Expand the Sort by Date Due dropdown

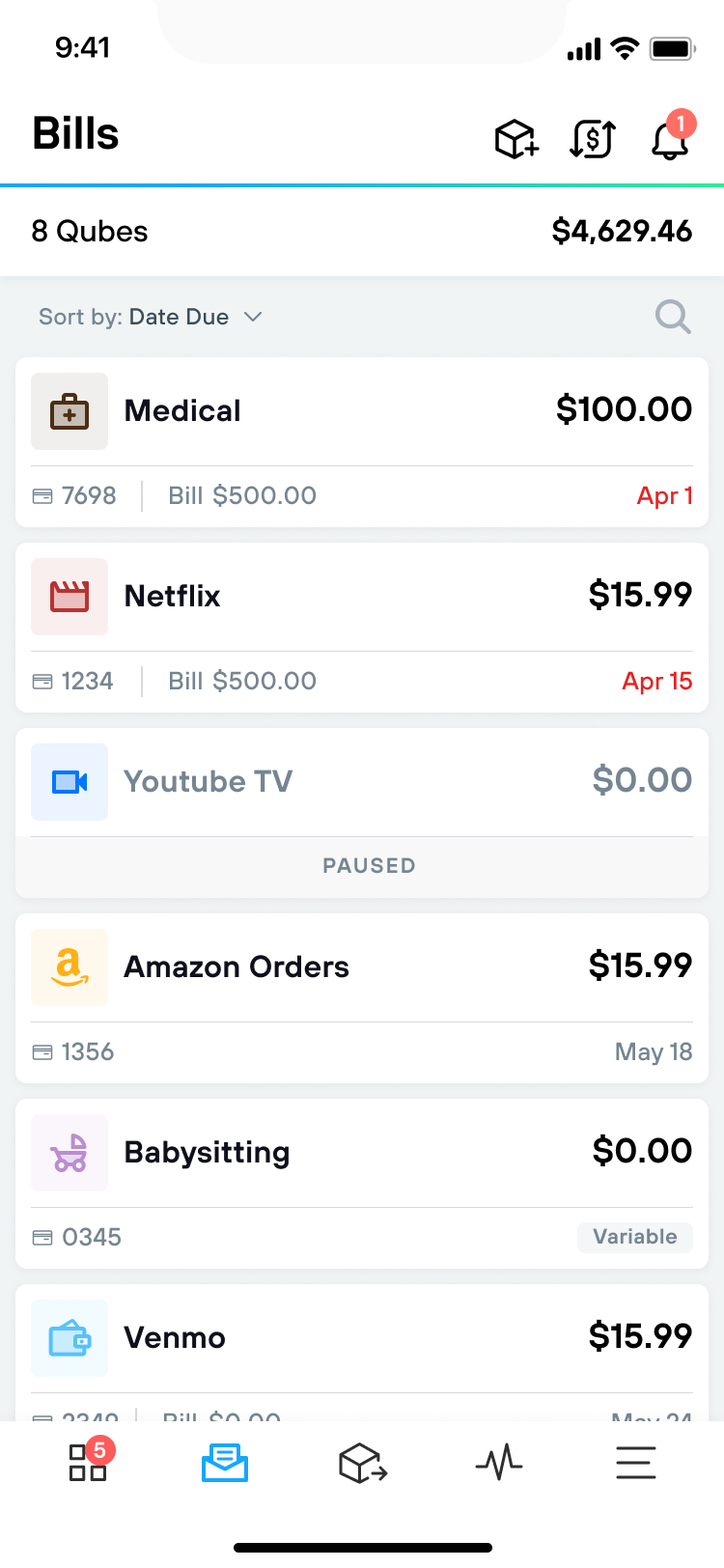point(151,317)
